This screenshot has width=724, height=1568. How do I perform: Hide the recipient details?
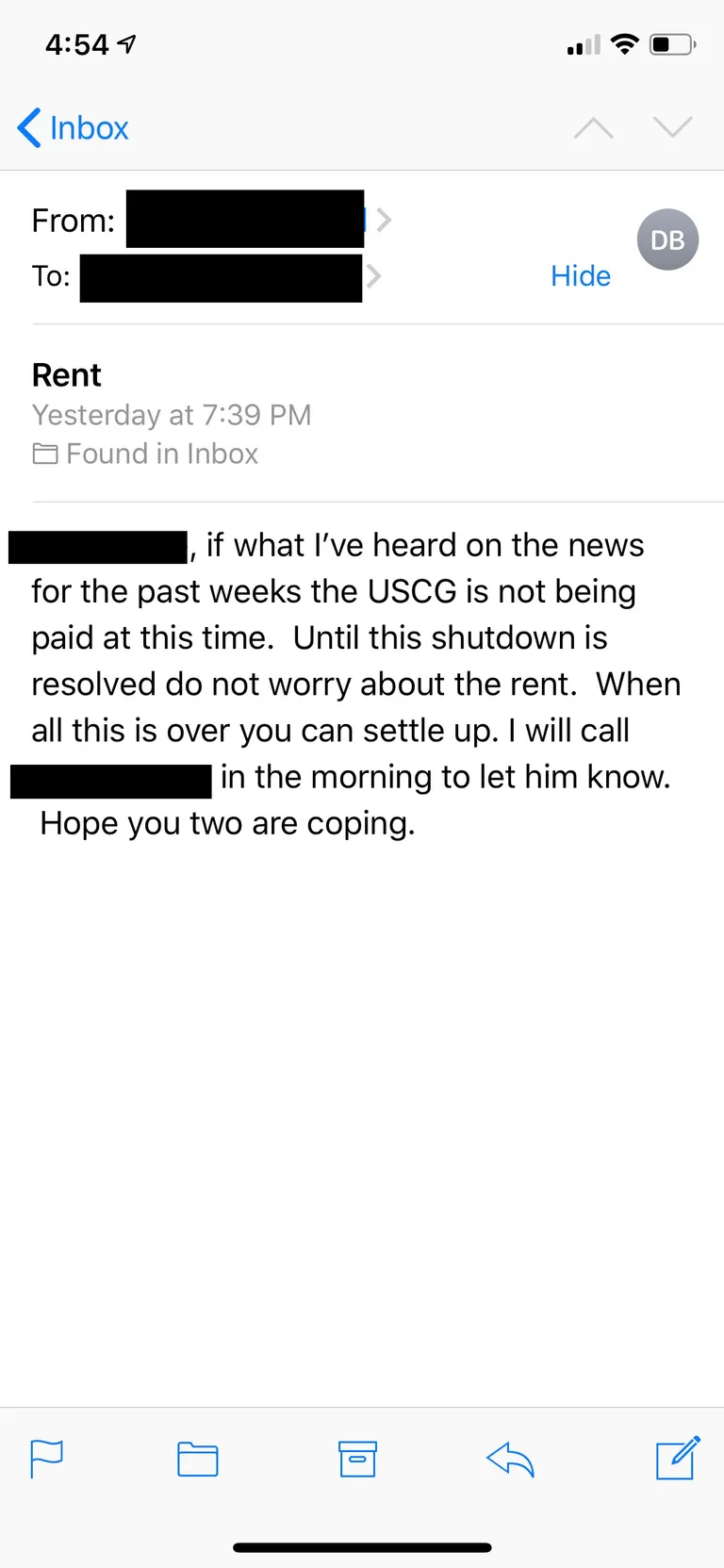(x=581, y=275)
